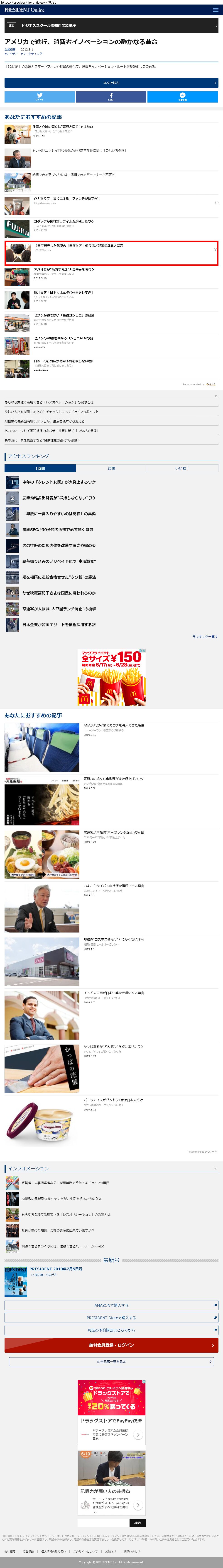View the full ranking list (ランキング一覧)

(x=205, y=637)
